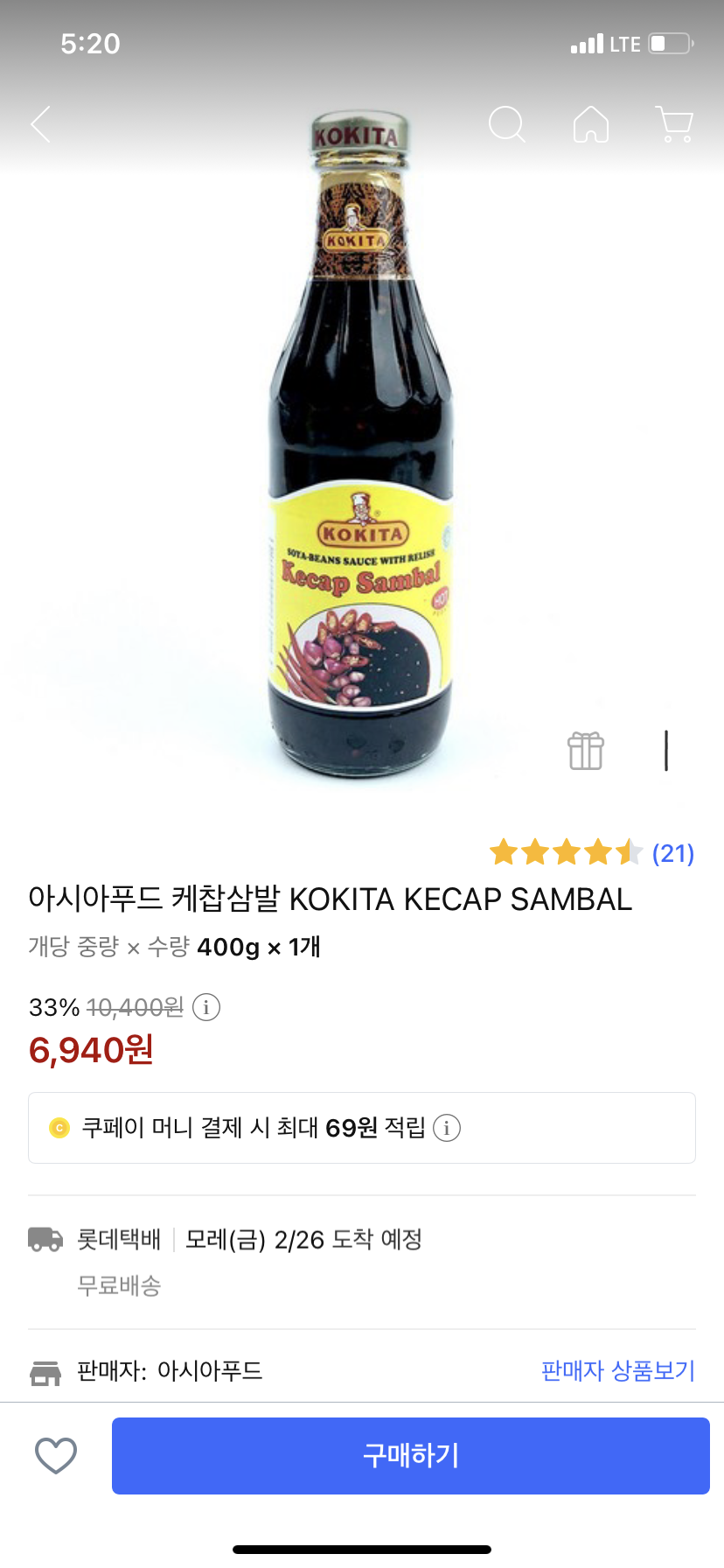The height and width of the screenshot is (1568, 724).
Task: Go to the home page icon
Action: click(591, 124)
